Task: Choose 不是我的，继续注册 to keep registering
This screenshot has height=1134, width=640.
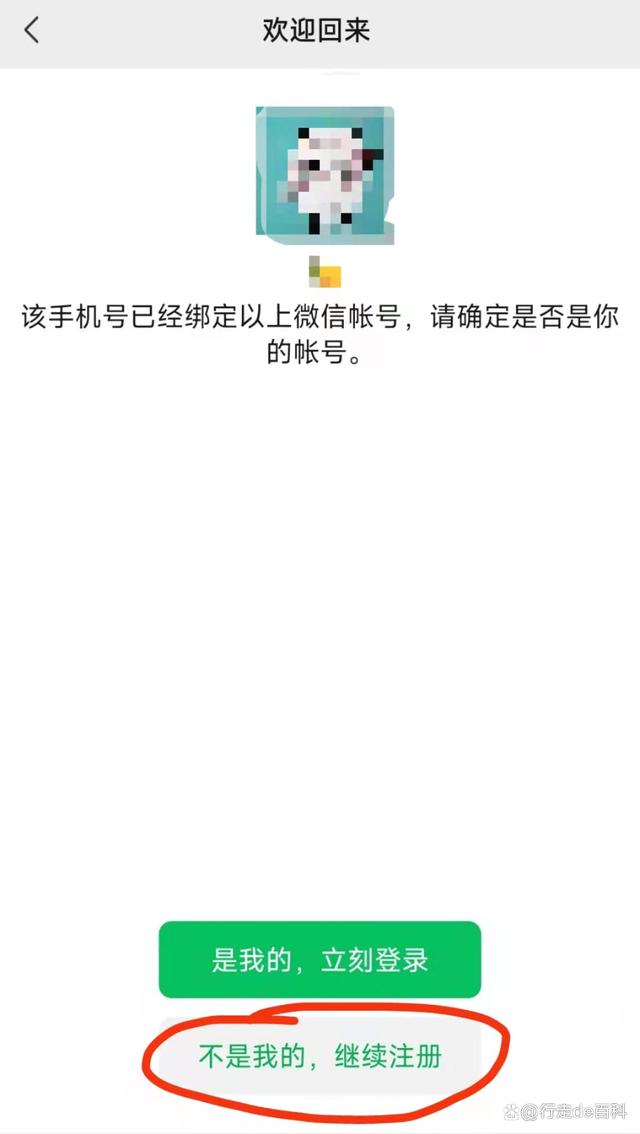Action: coord(320,1056)
